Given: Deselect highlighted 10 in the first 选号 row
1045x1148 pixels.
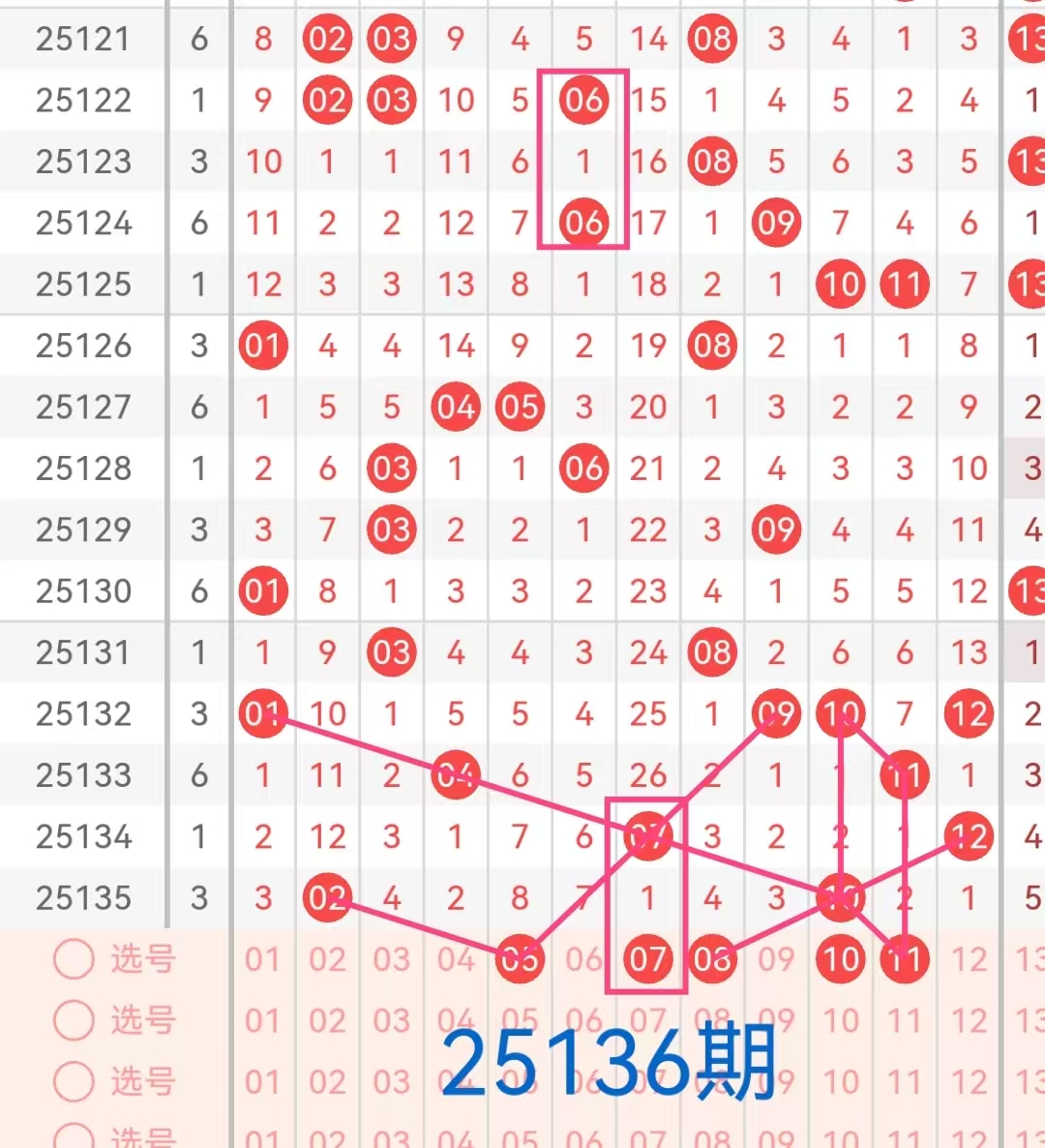Looking at the screenshot, I should point(840,959).
